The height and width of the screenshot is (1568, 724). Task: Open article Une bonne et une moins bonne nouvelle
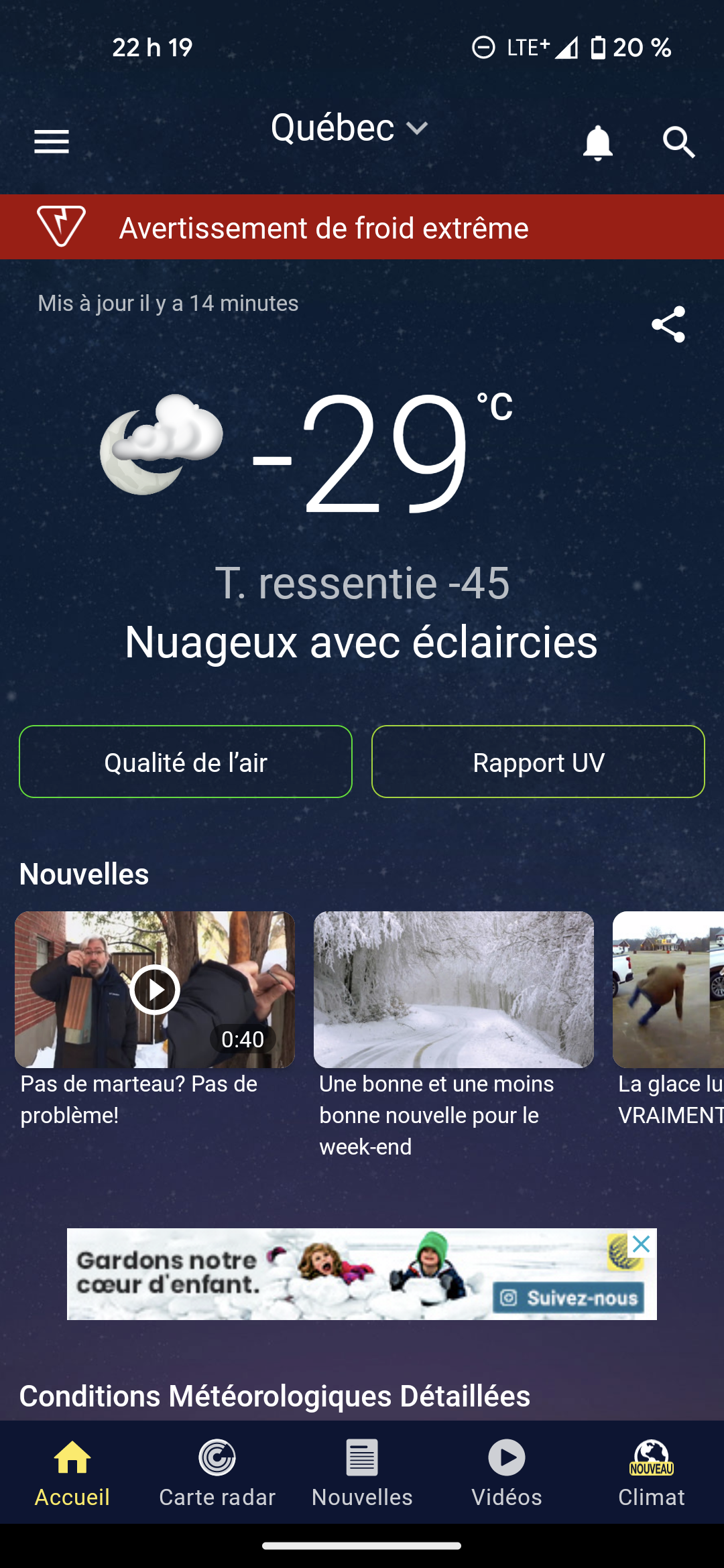(x=454, y=990)
